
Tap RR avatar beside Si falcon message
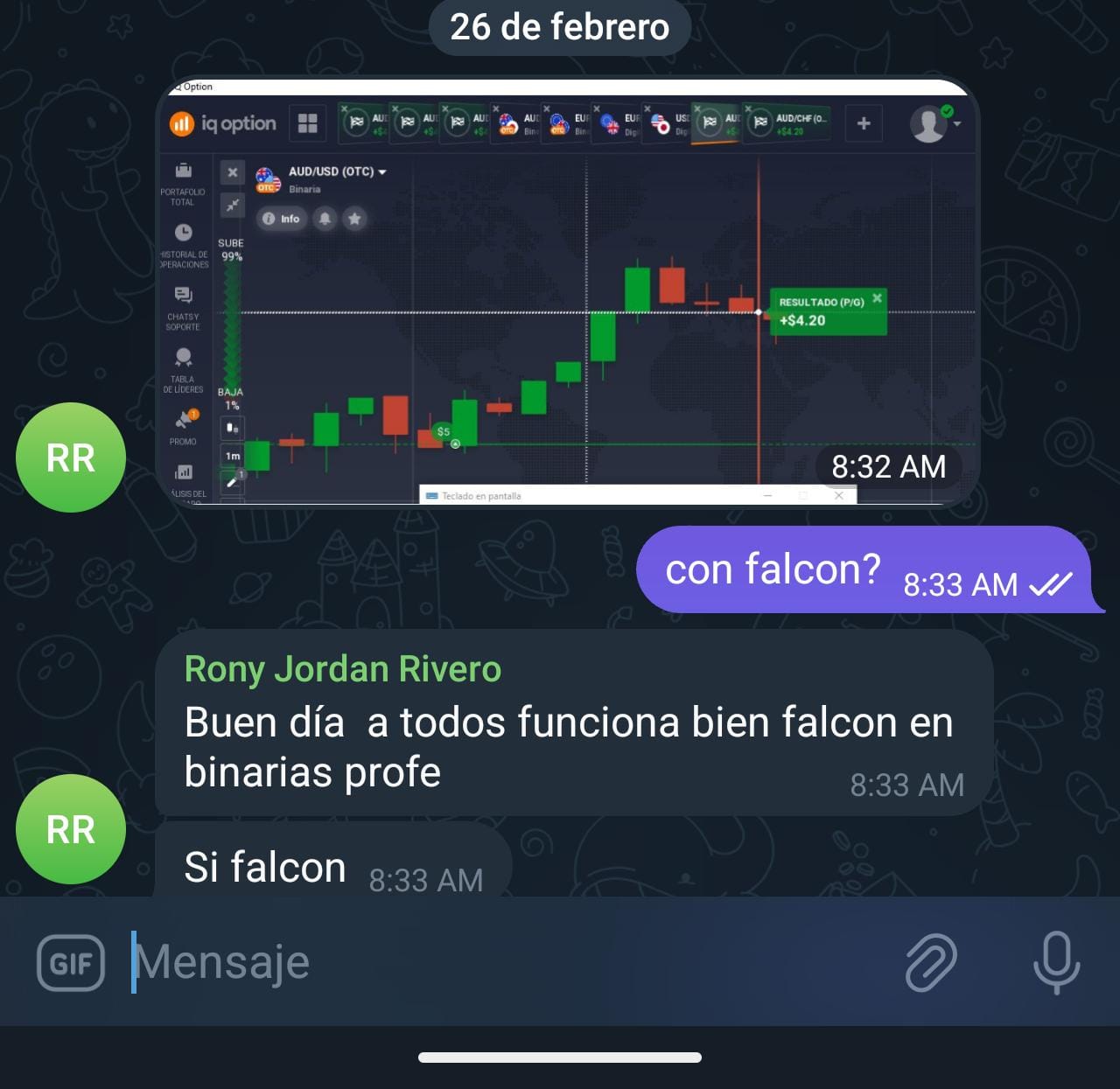point(71,829)
